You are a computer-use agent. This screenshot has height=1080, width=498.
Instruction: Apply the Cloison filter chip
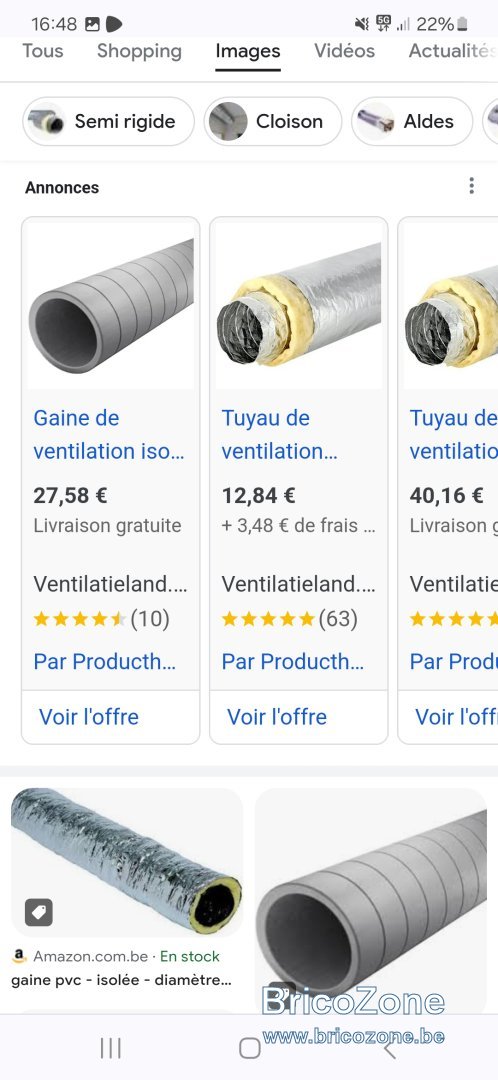(x=273, y=121)
